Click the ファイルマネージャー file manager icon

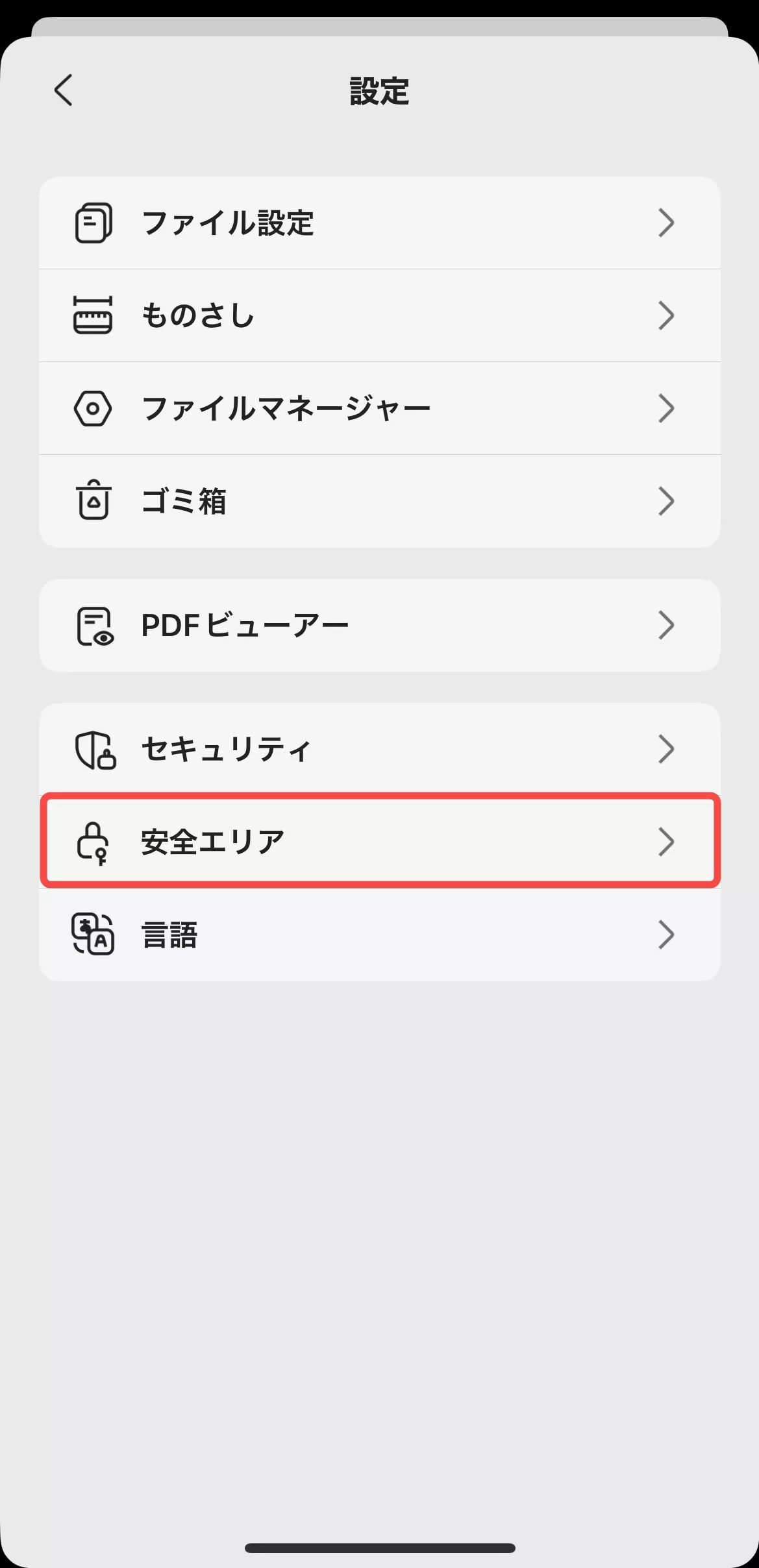coord(94,408)
